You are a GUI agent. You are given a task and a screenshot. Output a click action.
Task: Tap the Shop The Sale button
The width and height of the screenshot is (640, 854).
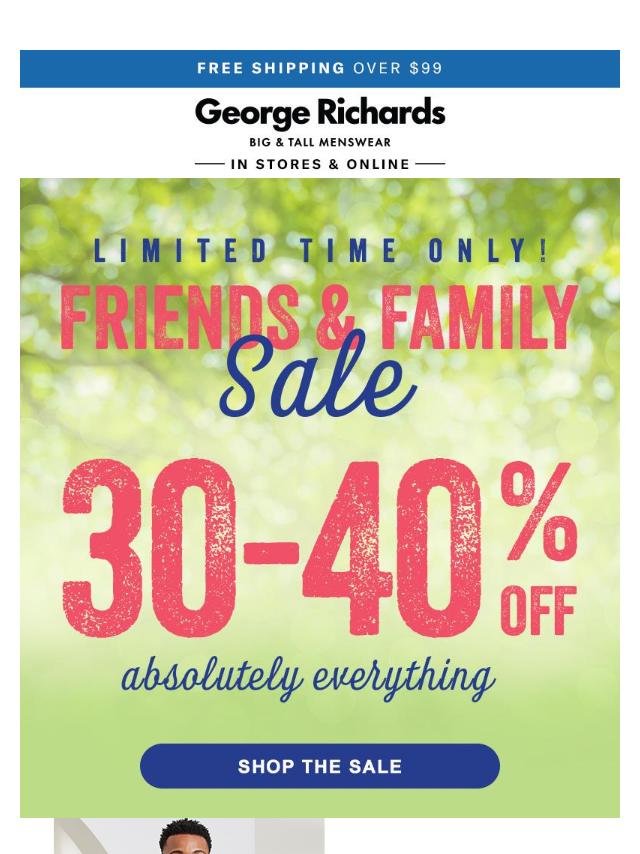point(319,767)
